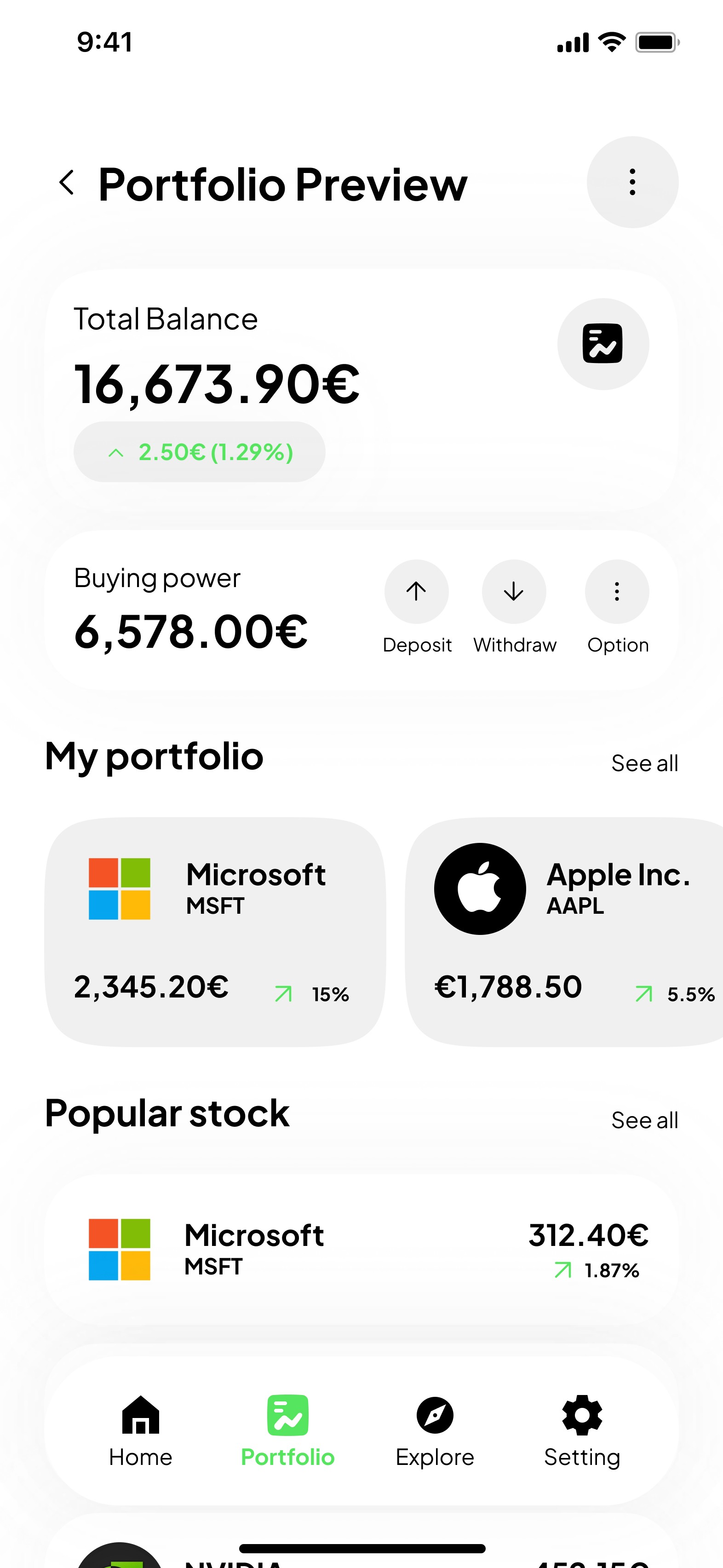This screenshot has width=723, height=1568.
Task: Switch to the Home tab
Action: 141,1431
